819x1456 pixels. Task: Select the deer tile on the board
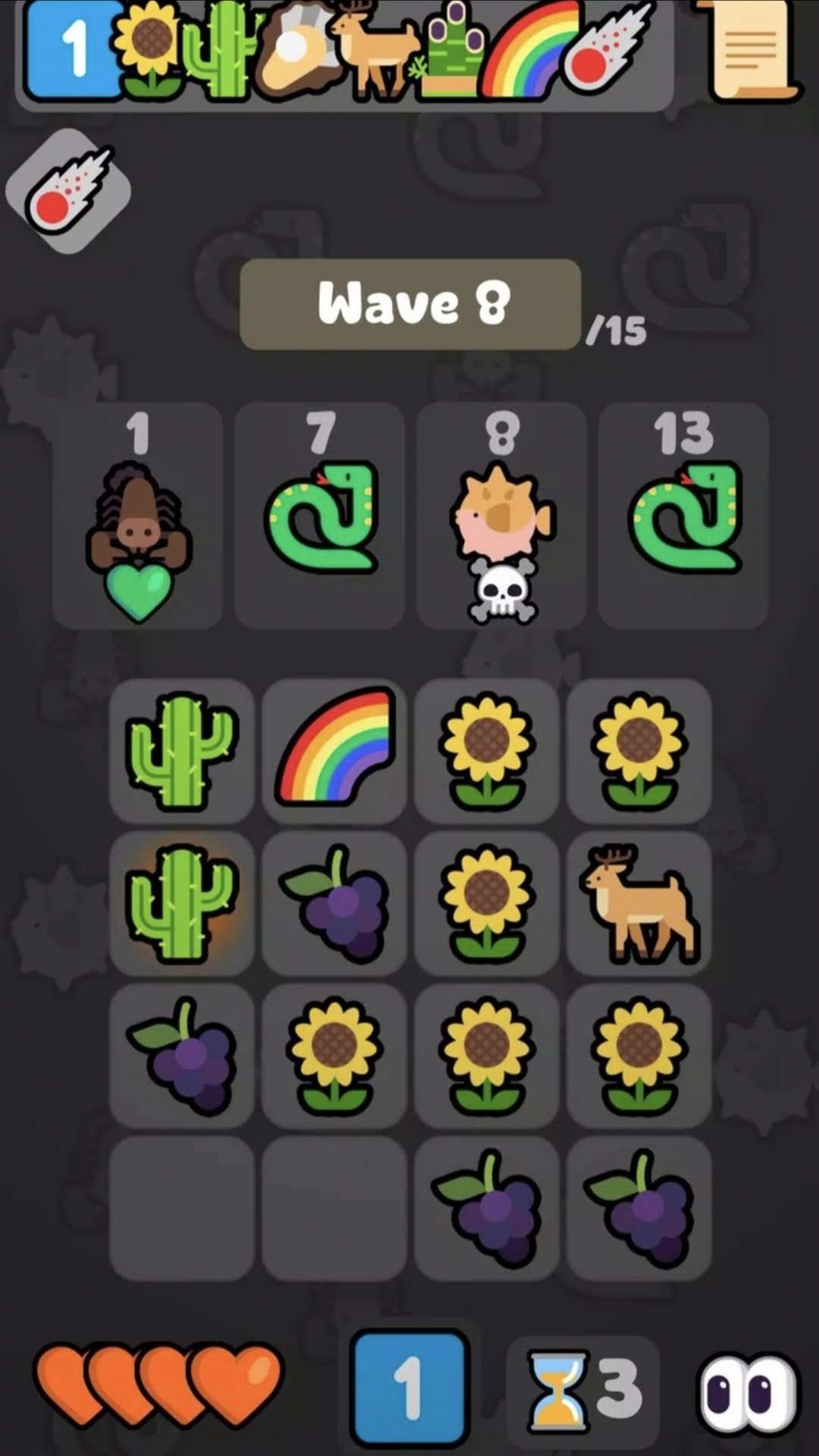[639, 903]
